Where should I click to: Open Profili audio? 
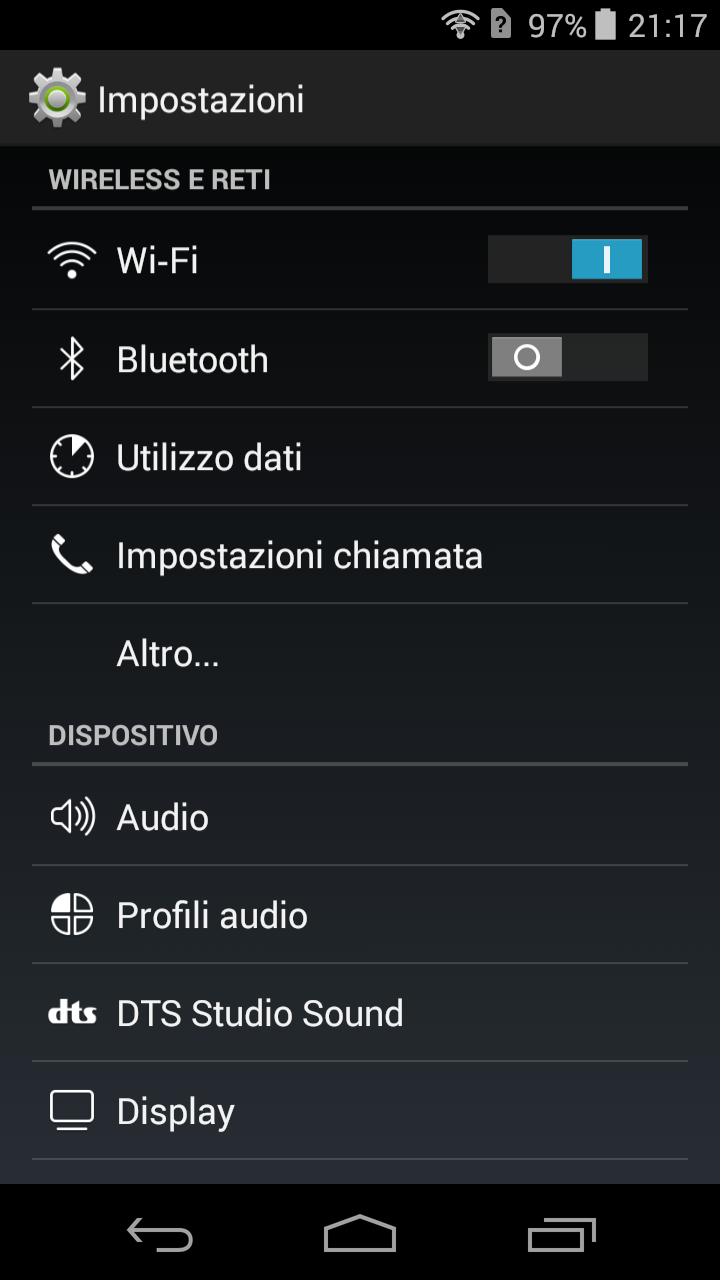(x=360, y=915)
